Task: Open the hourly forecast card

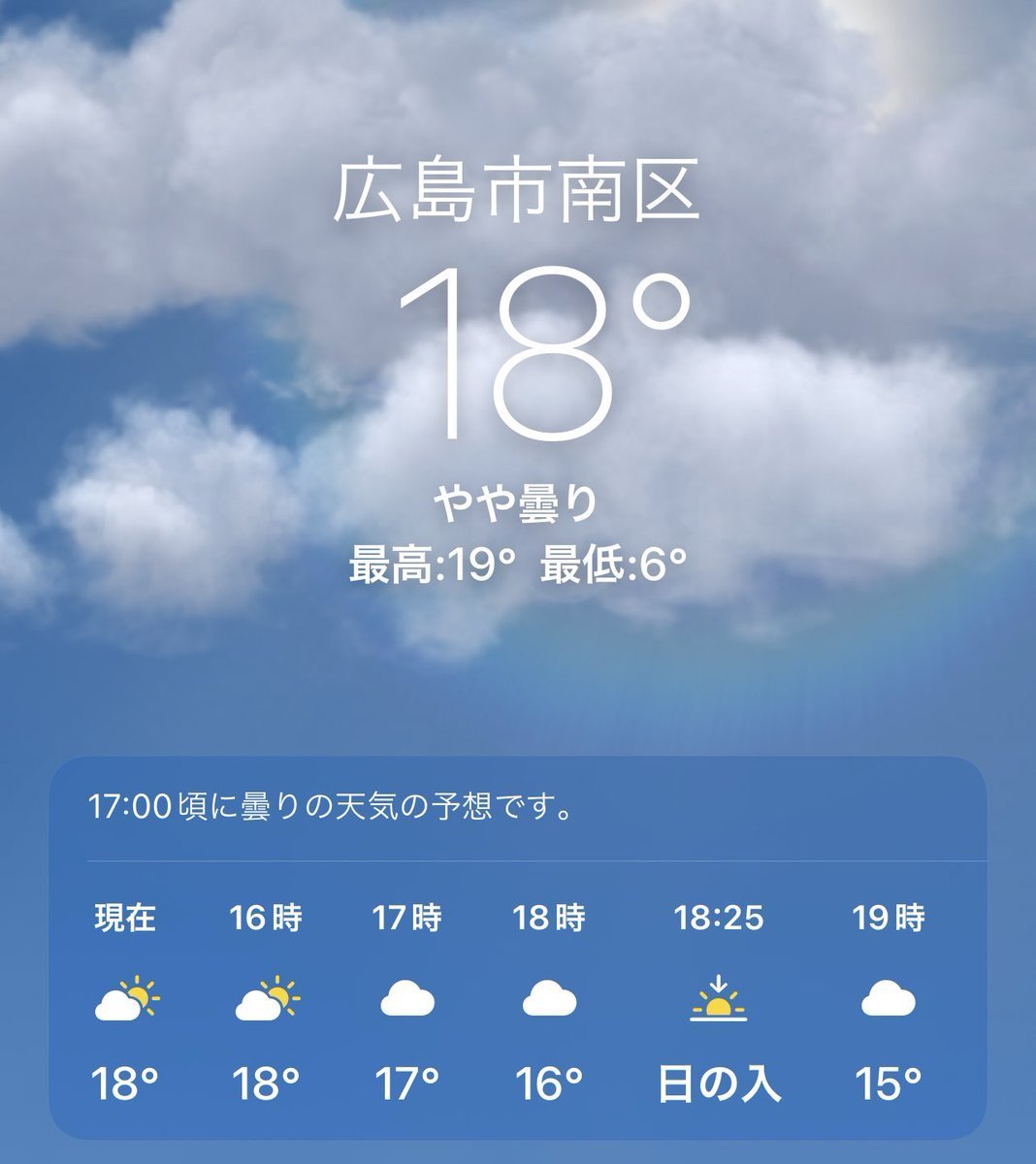Action: pyautogui.click(x=518, y=949)
